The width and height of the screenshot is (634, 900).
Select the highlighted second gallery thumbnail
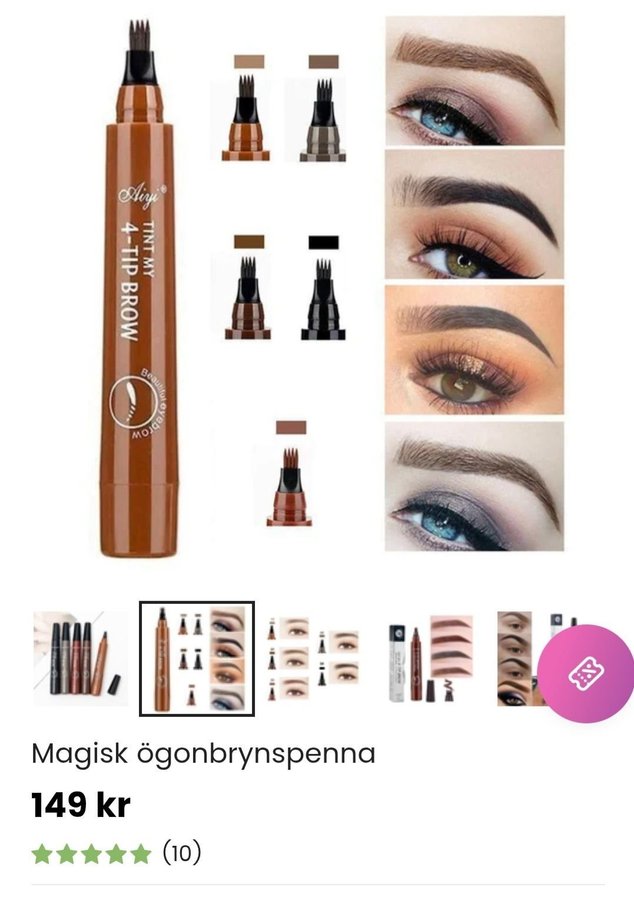[x=197, y=658]
